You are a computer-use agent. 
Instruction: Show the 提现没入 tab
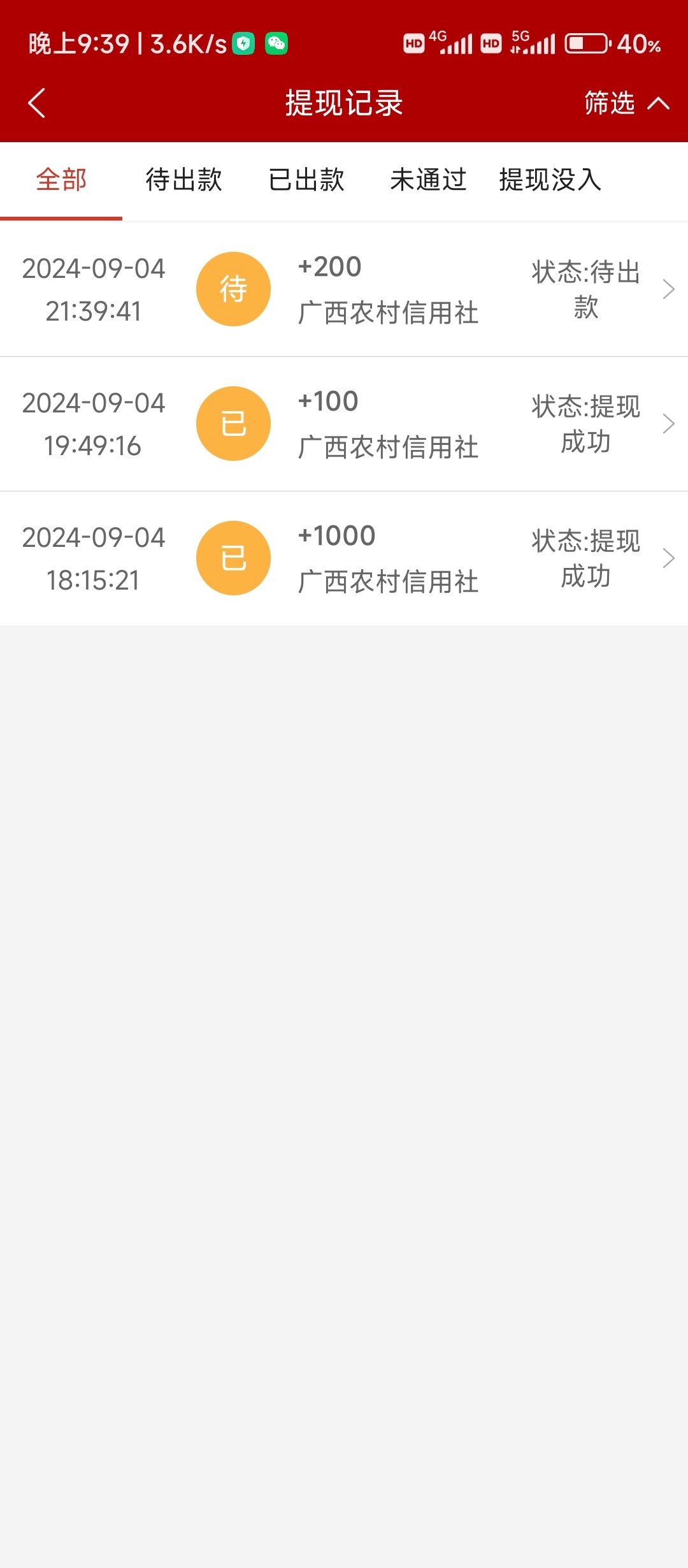(x=550, y=180)
